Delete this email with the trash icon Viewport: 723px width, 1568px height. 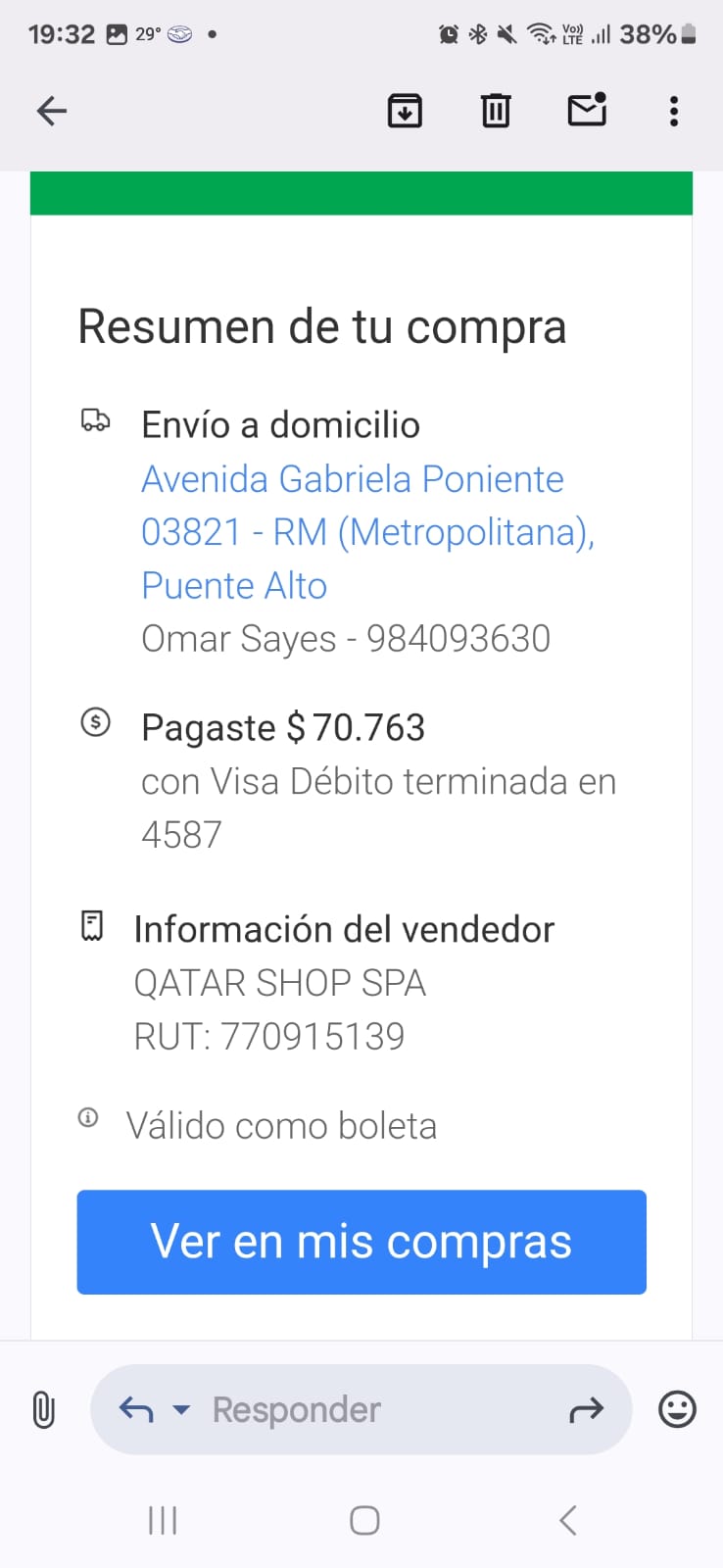point(496,111)
